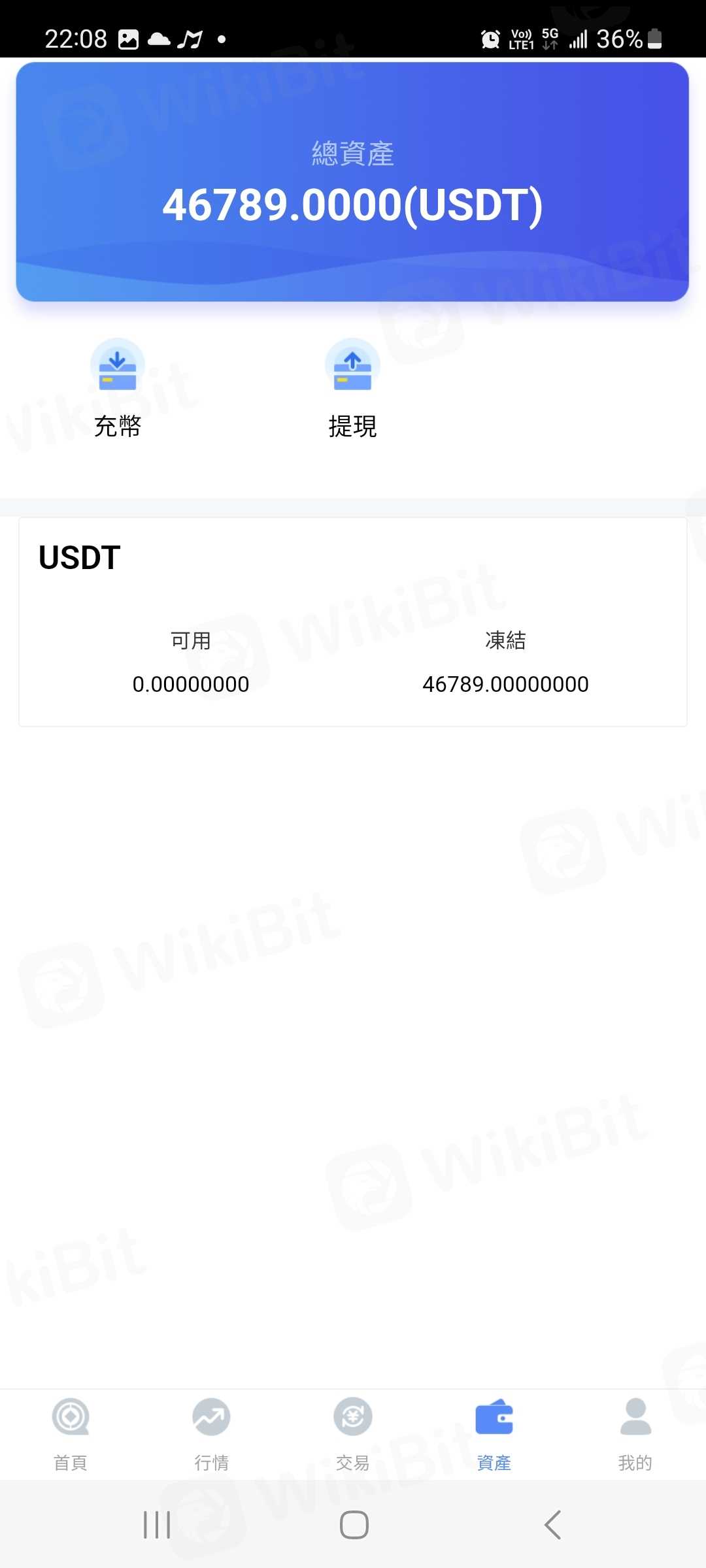The height and width of the screenshot is (1568, 706).
Task: Go to the 行情 market tab
Action: (x=211, y=1434)
